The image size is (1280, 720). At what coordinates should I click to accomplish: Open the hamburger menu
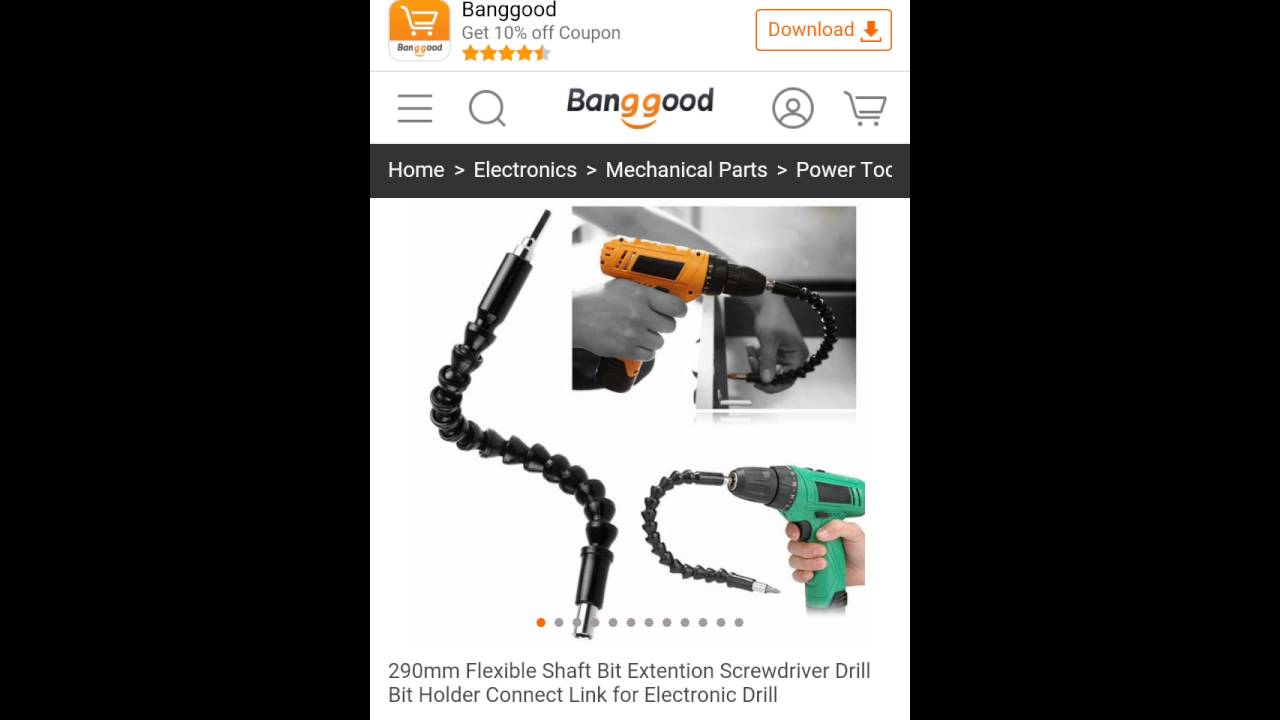(x=415, y=108)
